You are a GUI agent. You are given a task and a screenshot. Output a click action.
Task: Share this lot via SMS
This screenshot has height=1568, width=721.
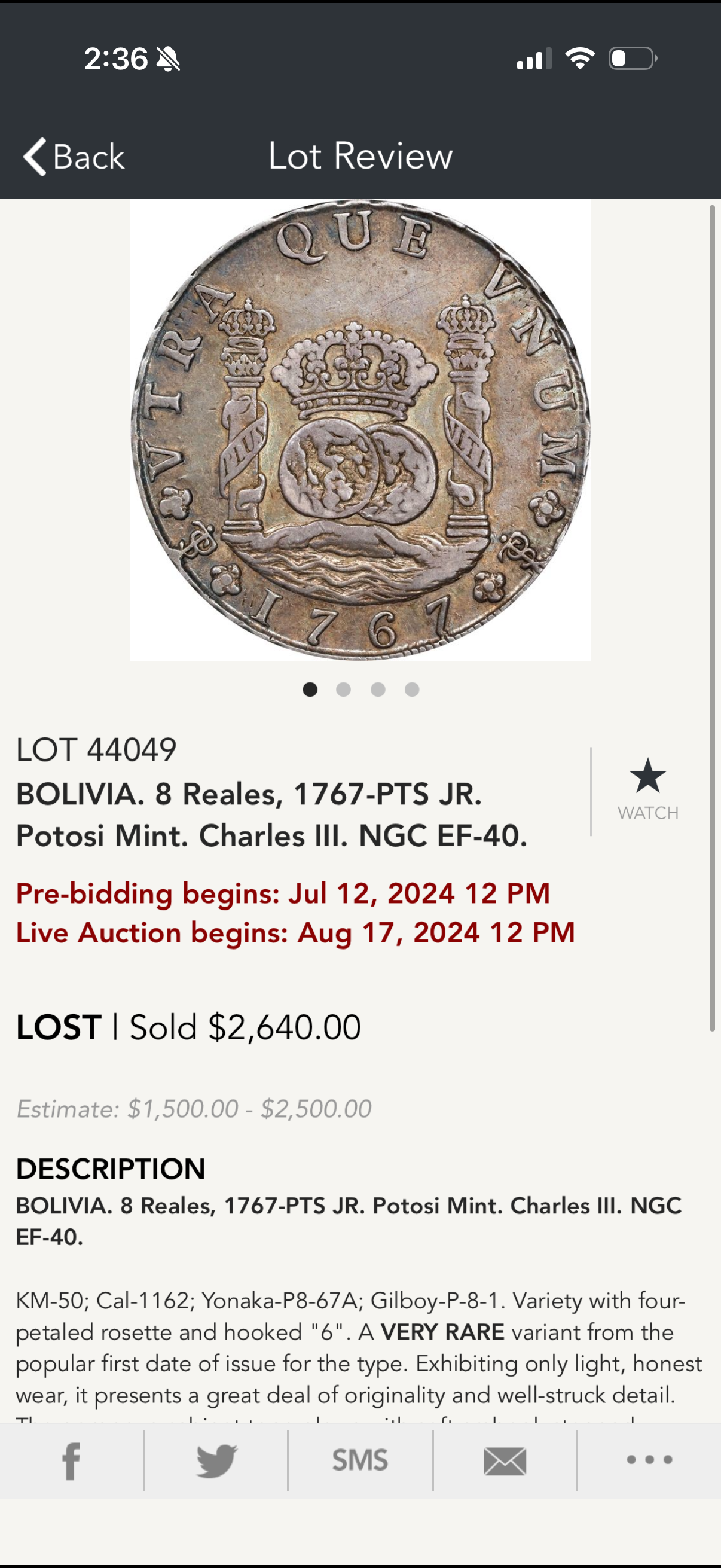tap(360, 1460)
